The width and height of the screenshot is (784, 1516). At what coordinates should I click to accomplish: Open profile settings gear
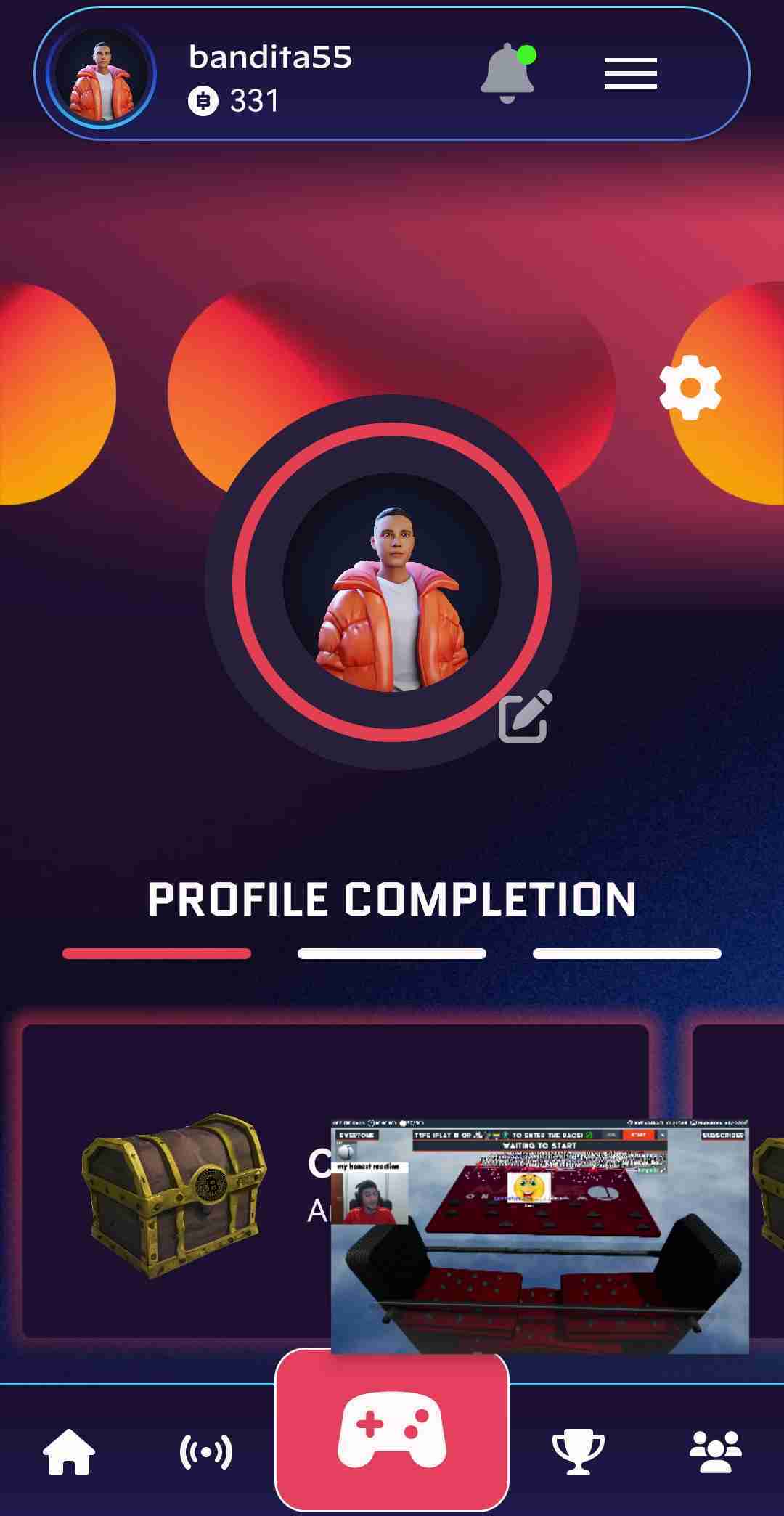click(690, 388)
